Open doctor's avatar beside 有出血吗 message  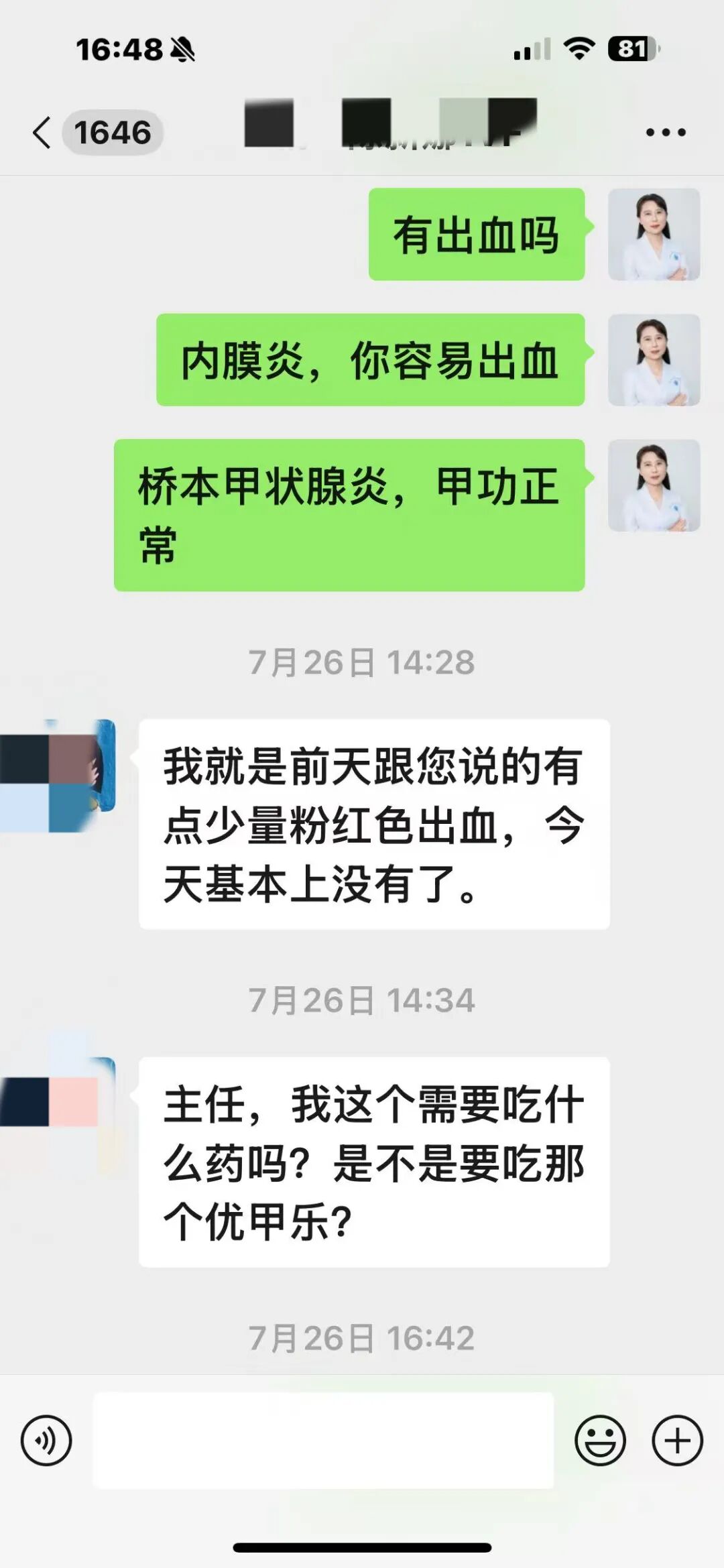[654, 234]
